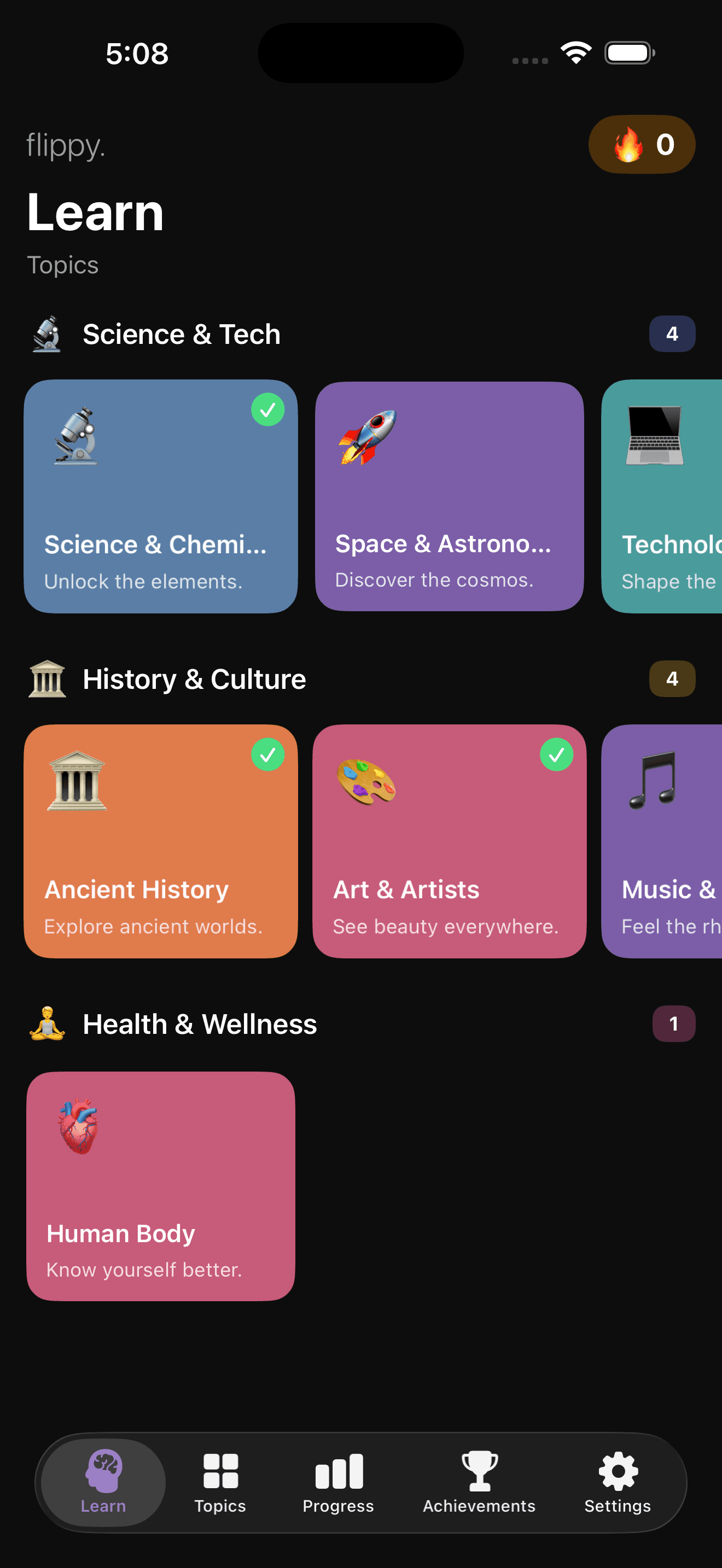Tap the flippy. app title
Screen dimensions: 722x1568
[x=66, y=146]
